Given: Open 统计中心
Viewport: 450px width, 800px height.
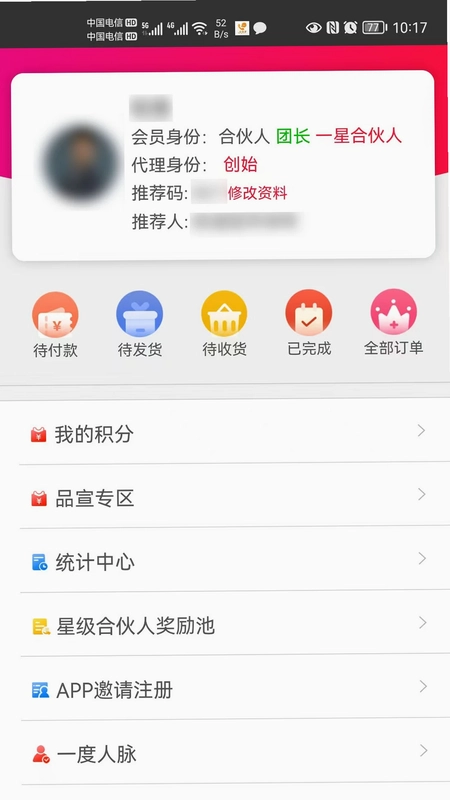Looking at the screenshot, I should [225, 561].
